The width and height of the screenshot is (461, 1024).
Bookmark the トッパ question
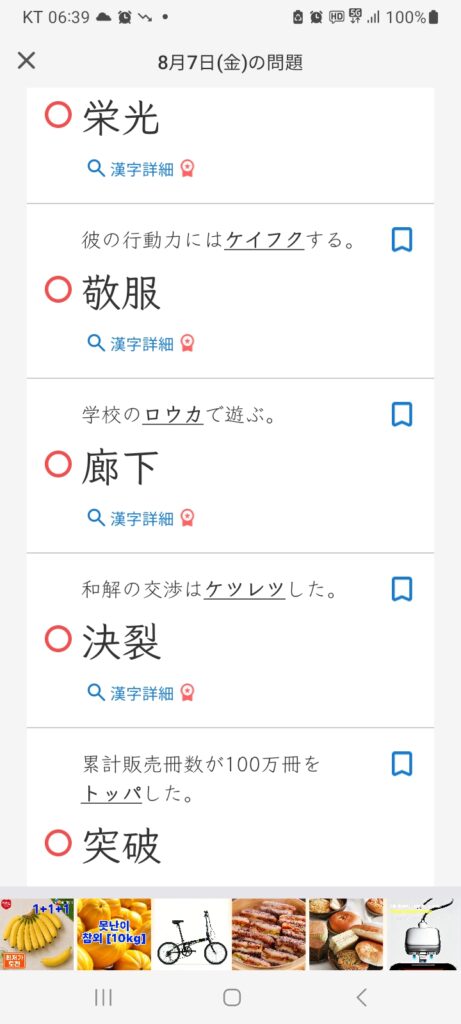coord(402,763)
